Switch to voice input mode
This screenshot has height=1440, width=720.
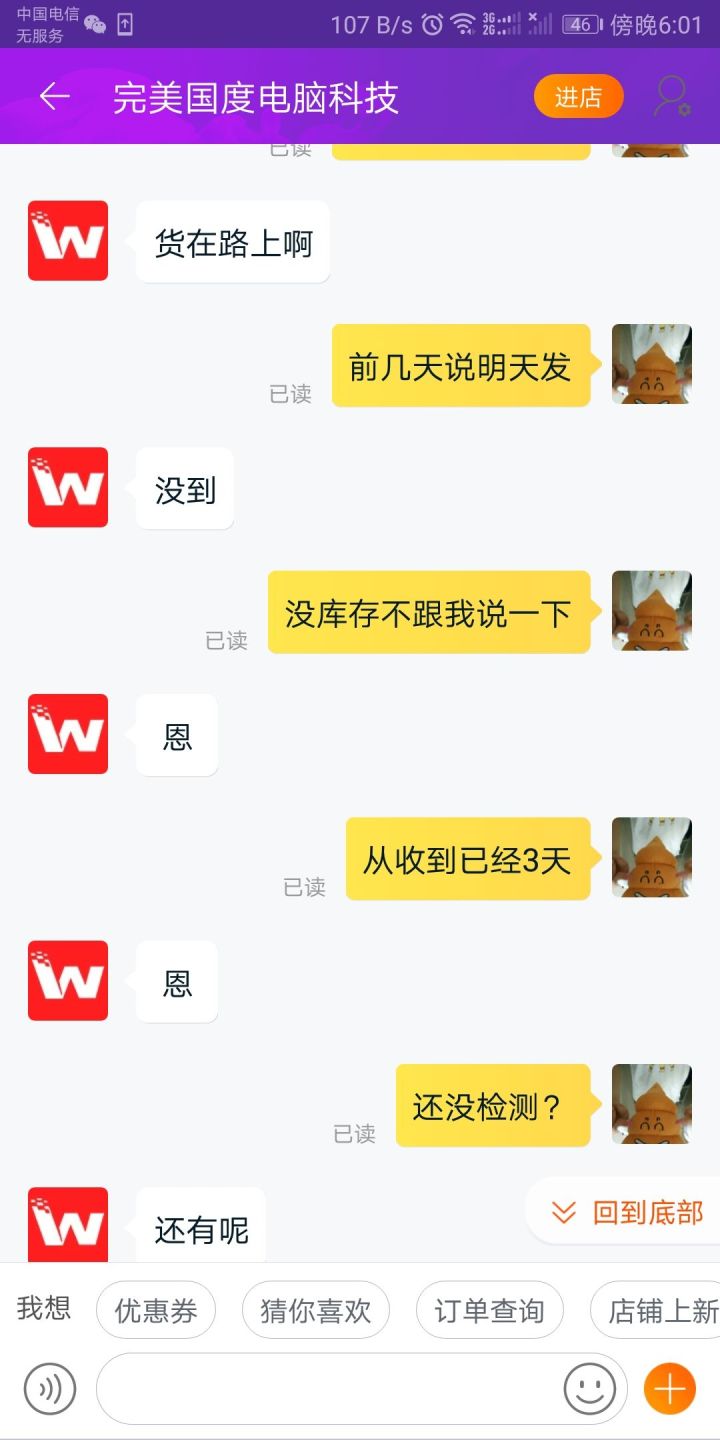pos(50,1389)
